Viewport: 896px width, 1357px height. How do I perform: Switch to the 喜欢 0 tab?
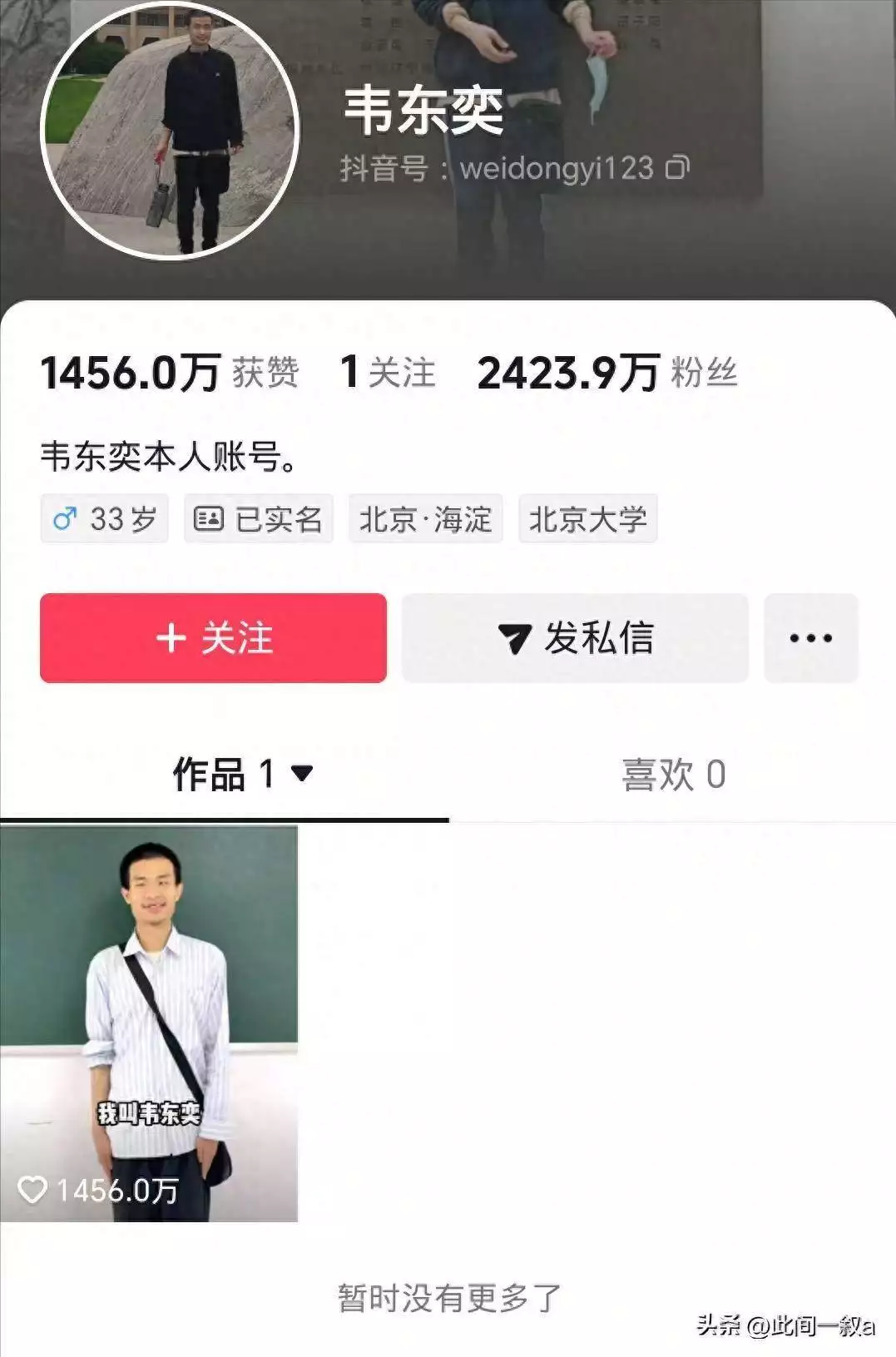coord(673,775)
